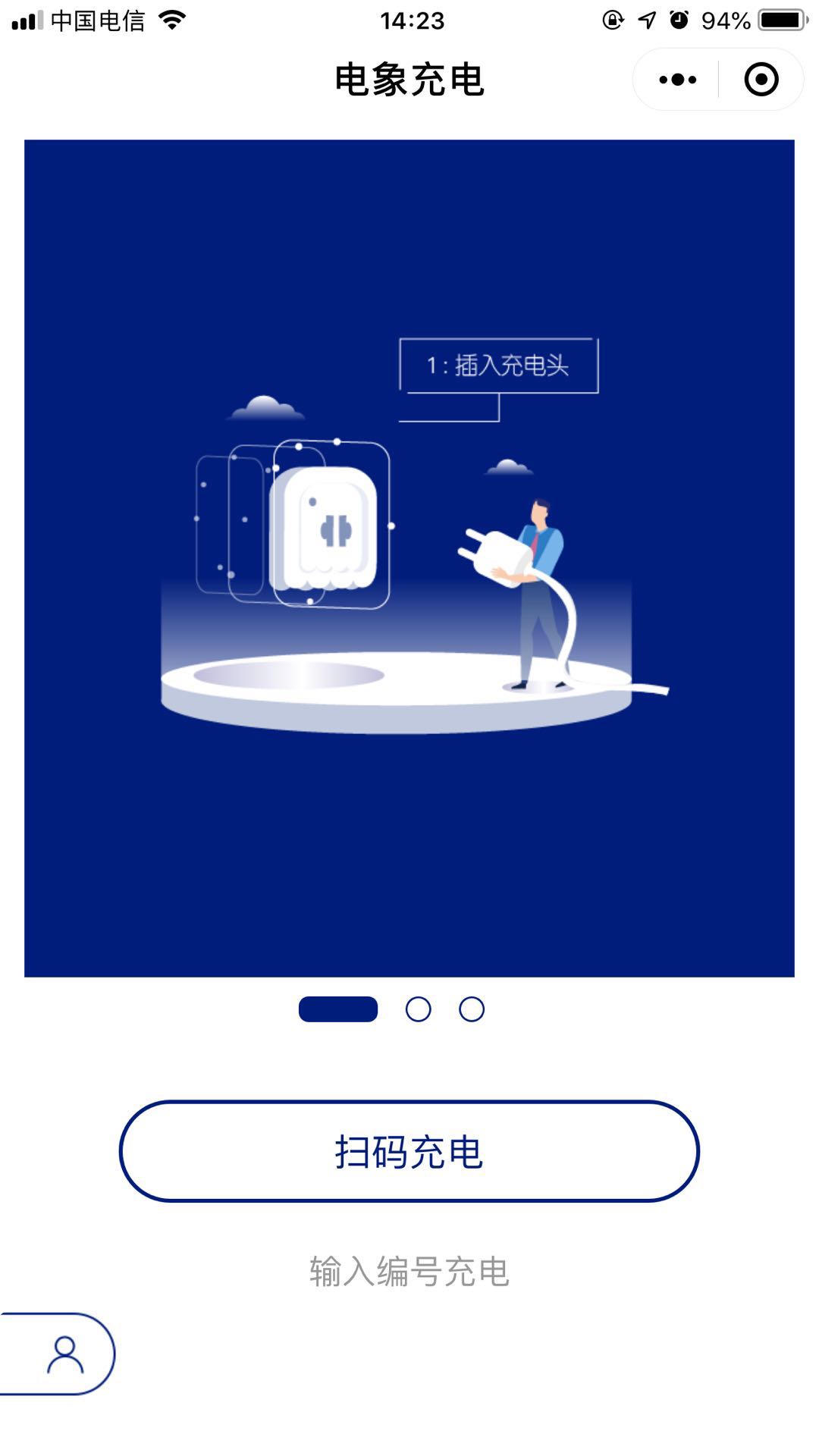
Task: Open the mini program's three-dot menu
Action: click(x=677, y=80)
